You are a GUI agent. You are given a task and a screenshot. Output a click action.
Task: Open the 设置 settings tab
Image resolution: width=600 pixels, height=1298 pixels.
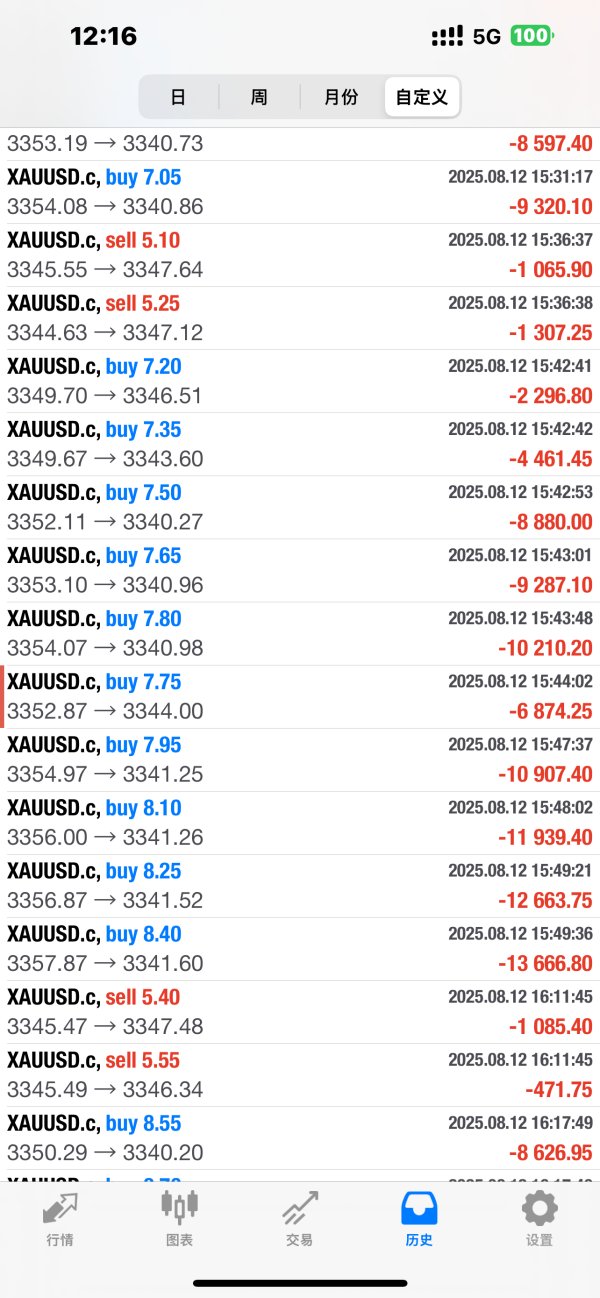coord(539,1218)
